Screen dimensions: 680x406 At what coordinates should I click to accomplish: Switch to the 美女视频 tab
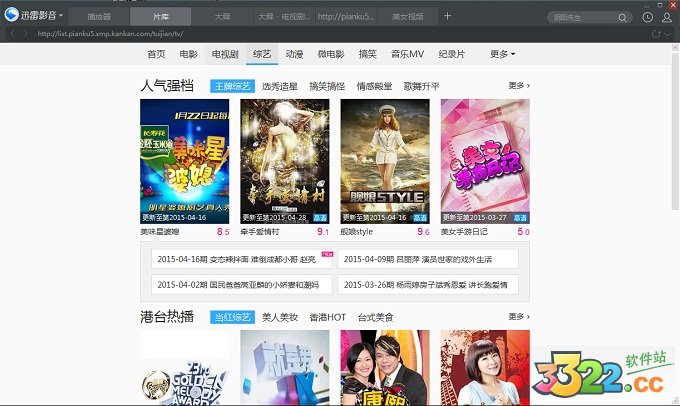[x=407, y=17]
